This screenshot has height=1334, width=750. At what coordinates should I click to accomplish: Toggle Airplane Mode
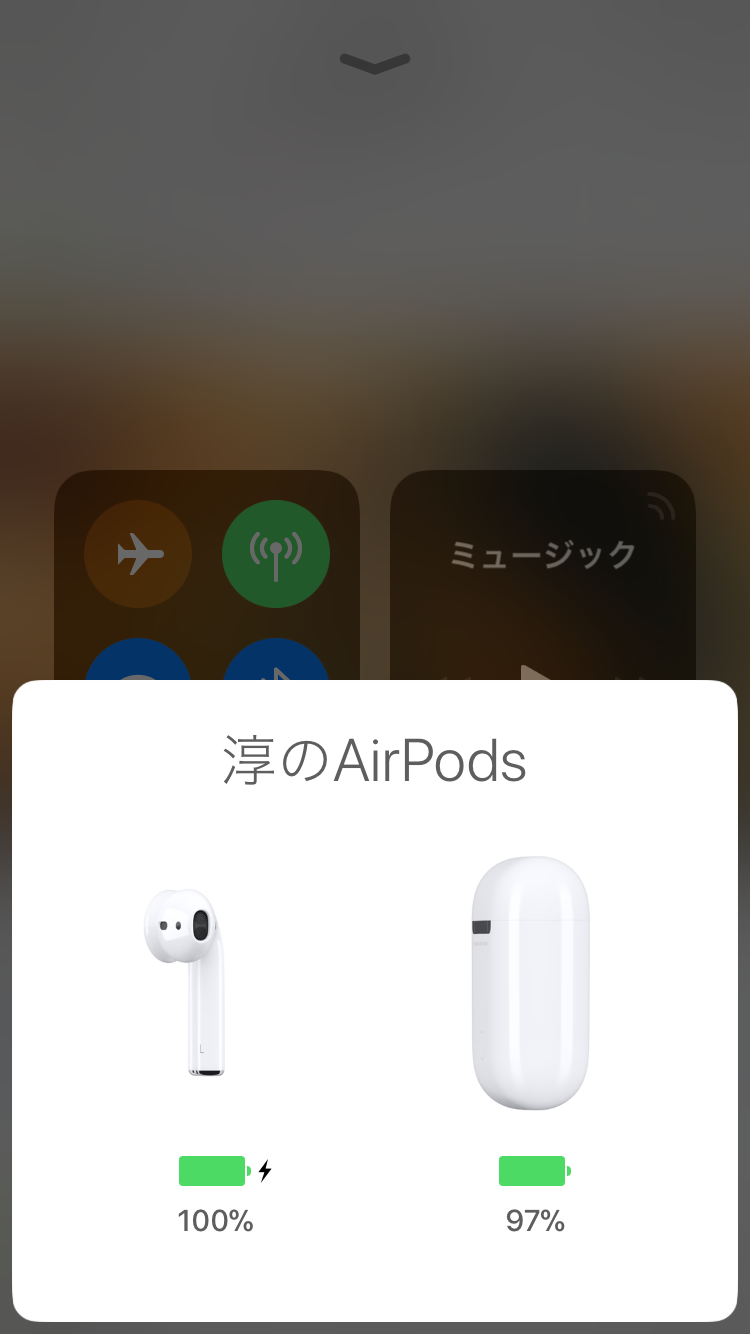(x=138, y=553)
